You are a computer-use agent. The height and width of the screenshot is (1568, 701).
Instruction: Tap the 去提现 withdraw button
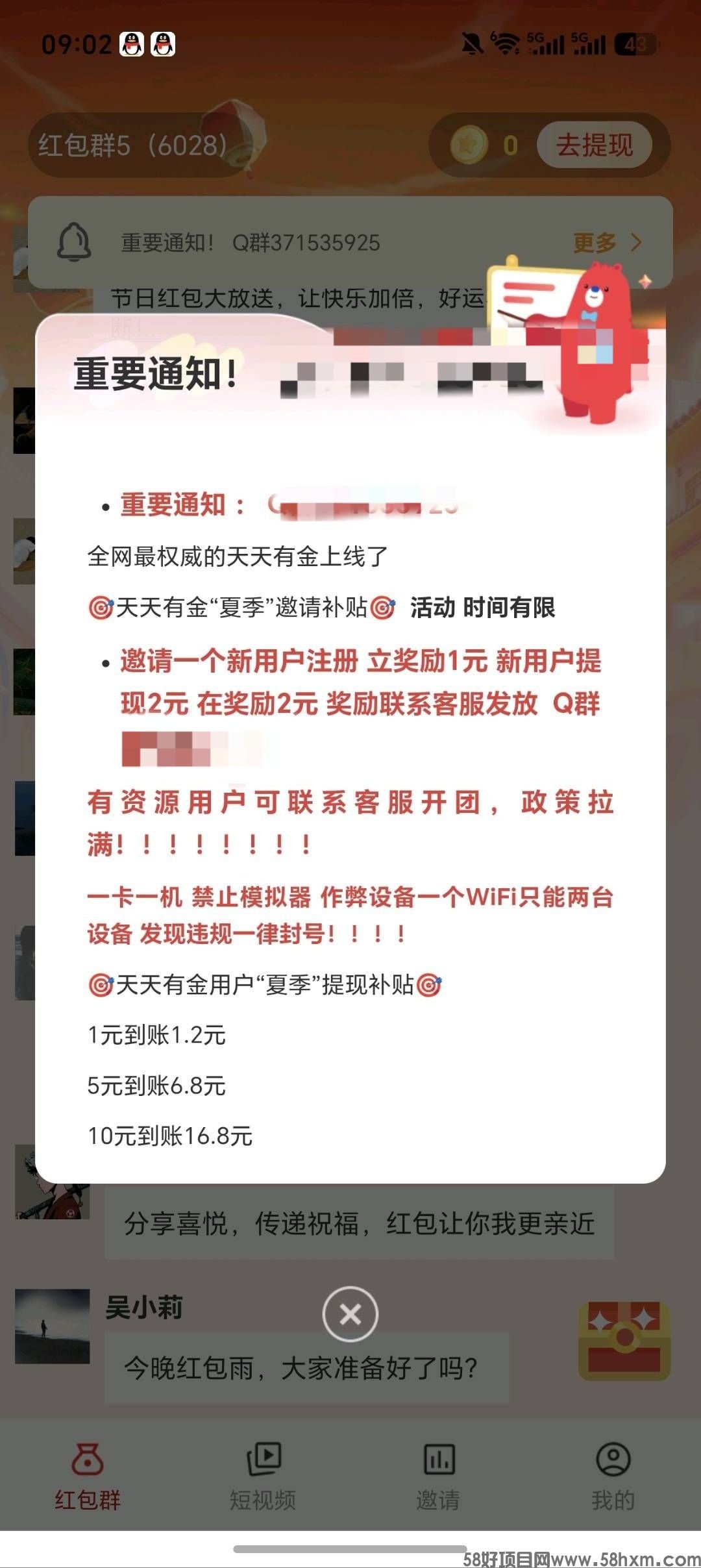tap(594, 145)
